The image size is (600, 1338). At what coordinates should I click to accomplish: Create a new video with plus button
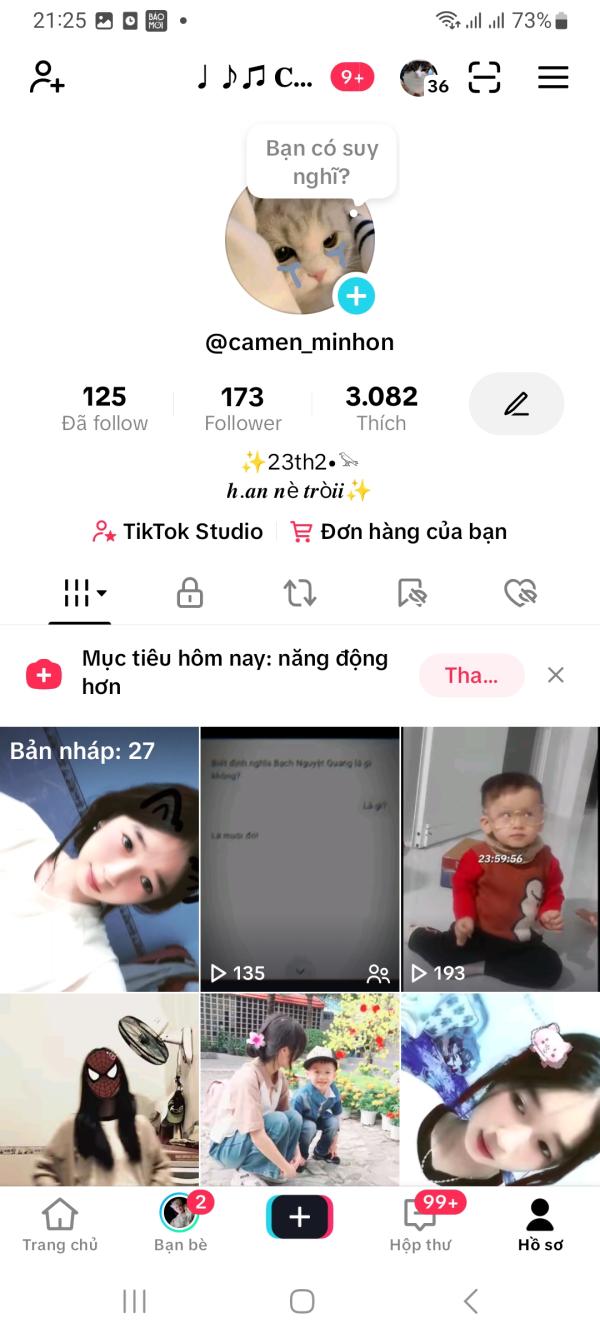300,1217
